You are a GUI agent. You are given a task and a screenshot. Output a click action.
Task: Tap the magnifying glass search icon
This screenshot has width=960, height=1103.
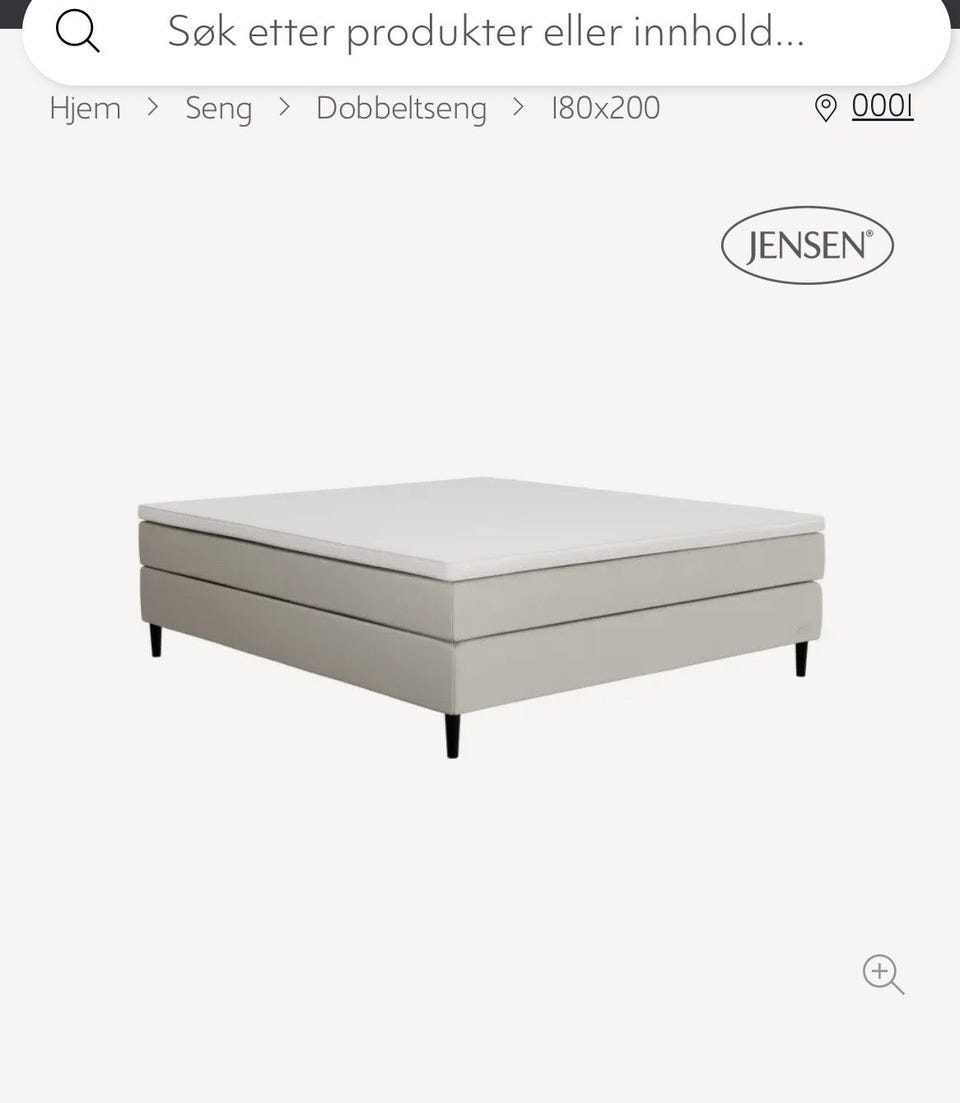tap(77, 32)
